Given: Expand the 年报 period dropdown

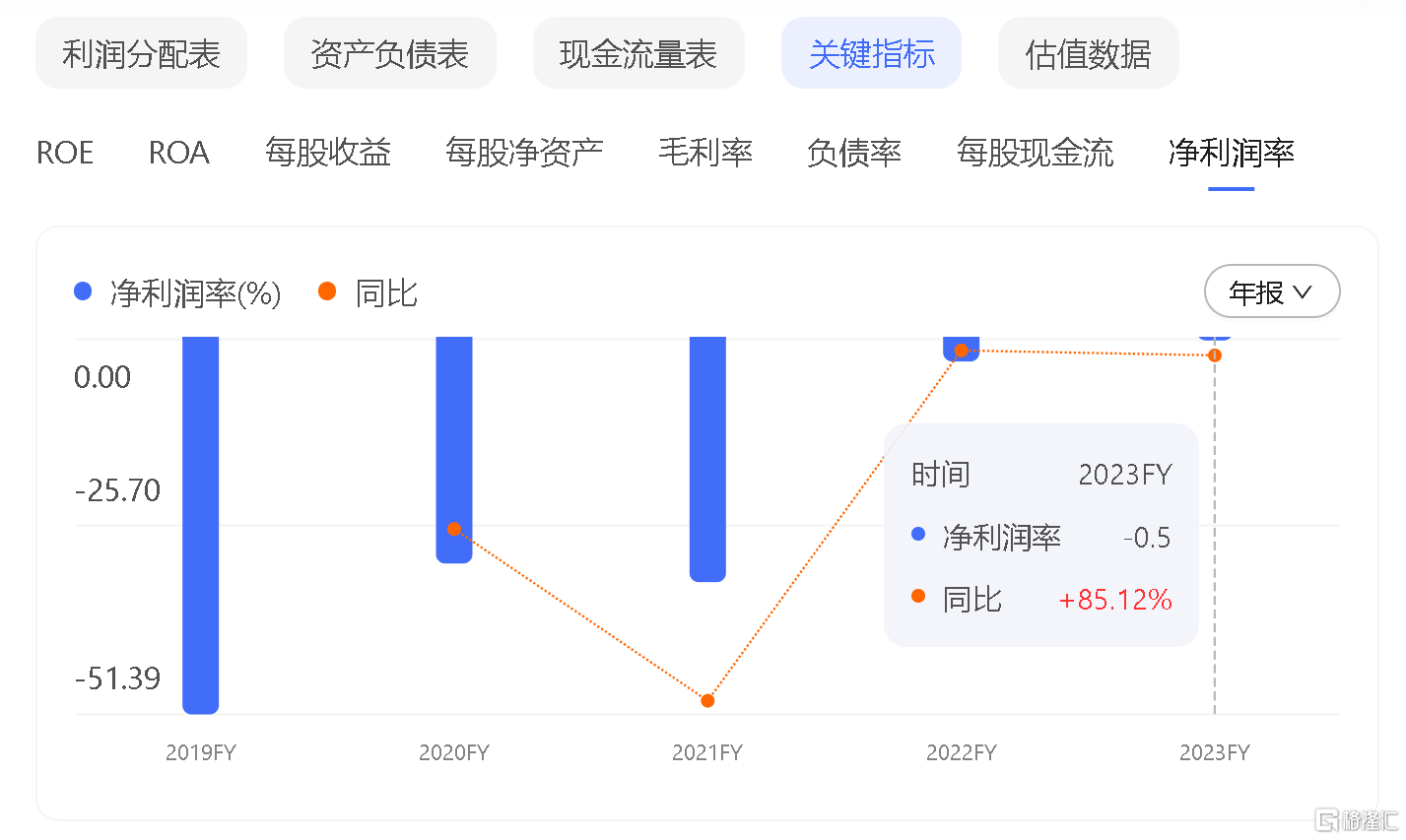Looking at the screenshot, I should click(1271, 292).
